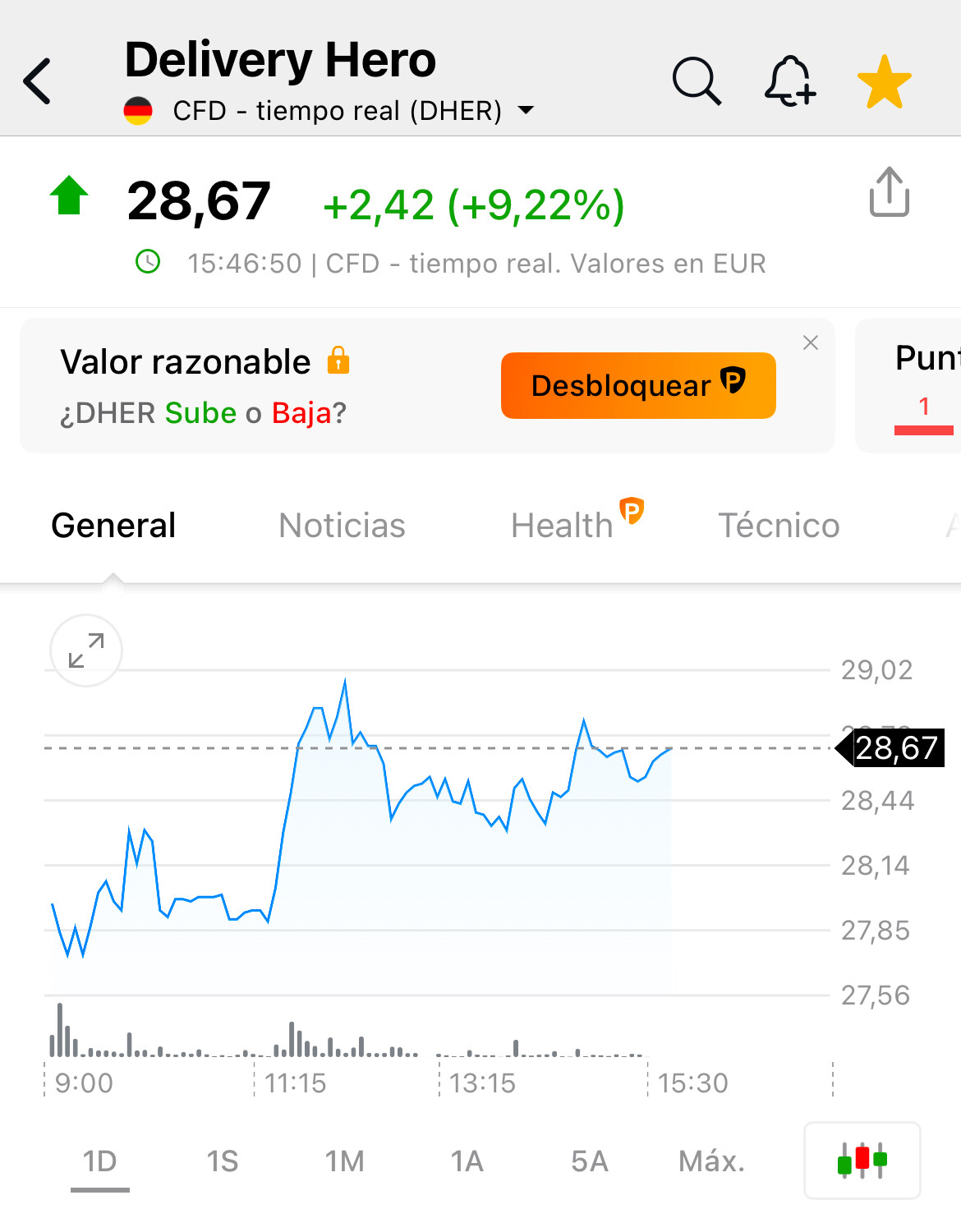This screenshot has height=1232, width=961.
Task: Remove Delivery Hero from favorites star
Action: 884,81
